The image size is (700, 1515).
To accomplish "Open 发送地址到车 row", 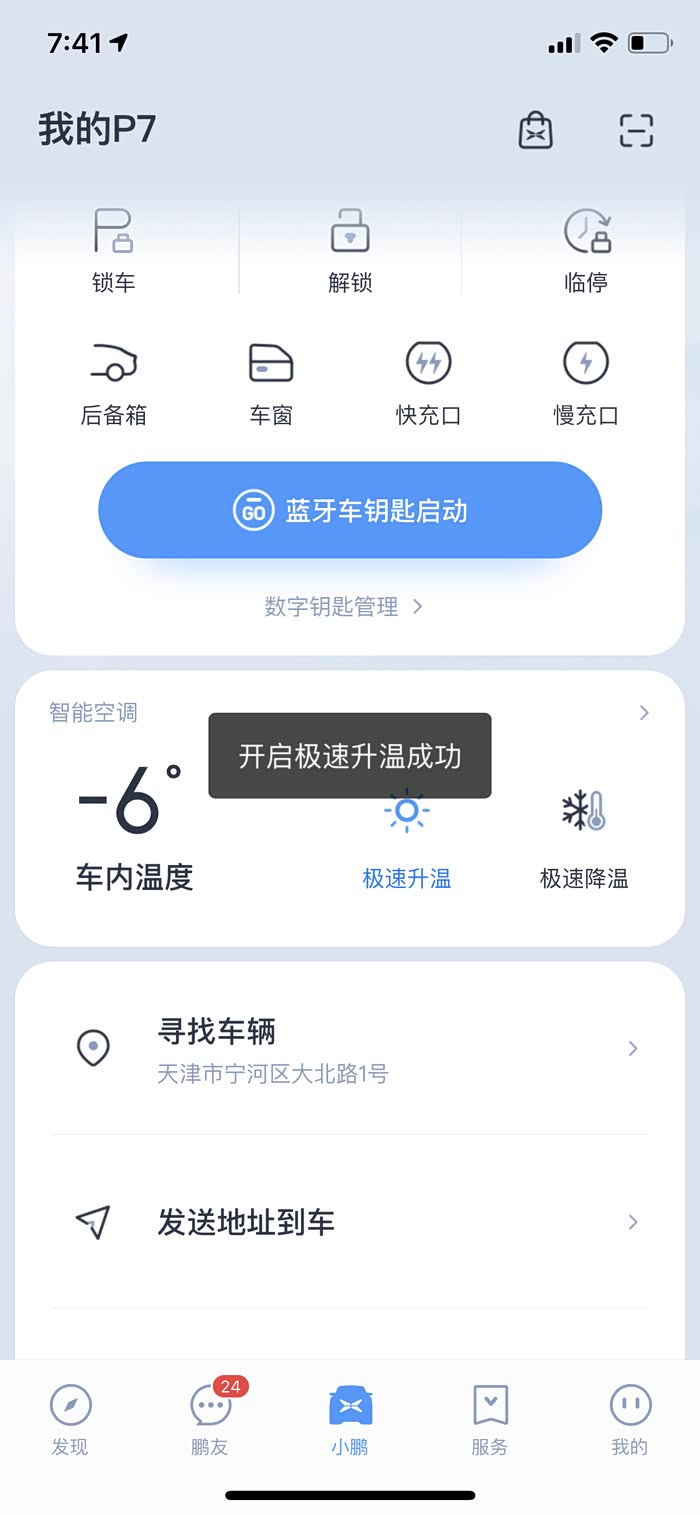I will (x=350, y=1222).
